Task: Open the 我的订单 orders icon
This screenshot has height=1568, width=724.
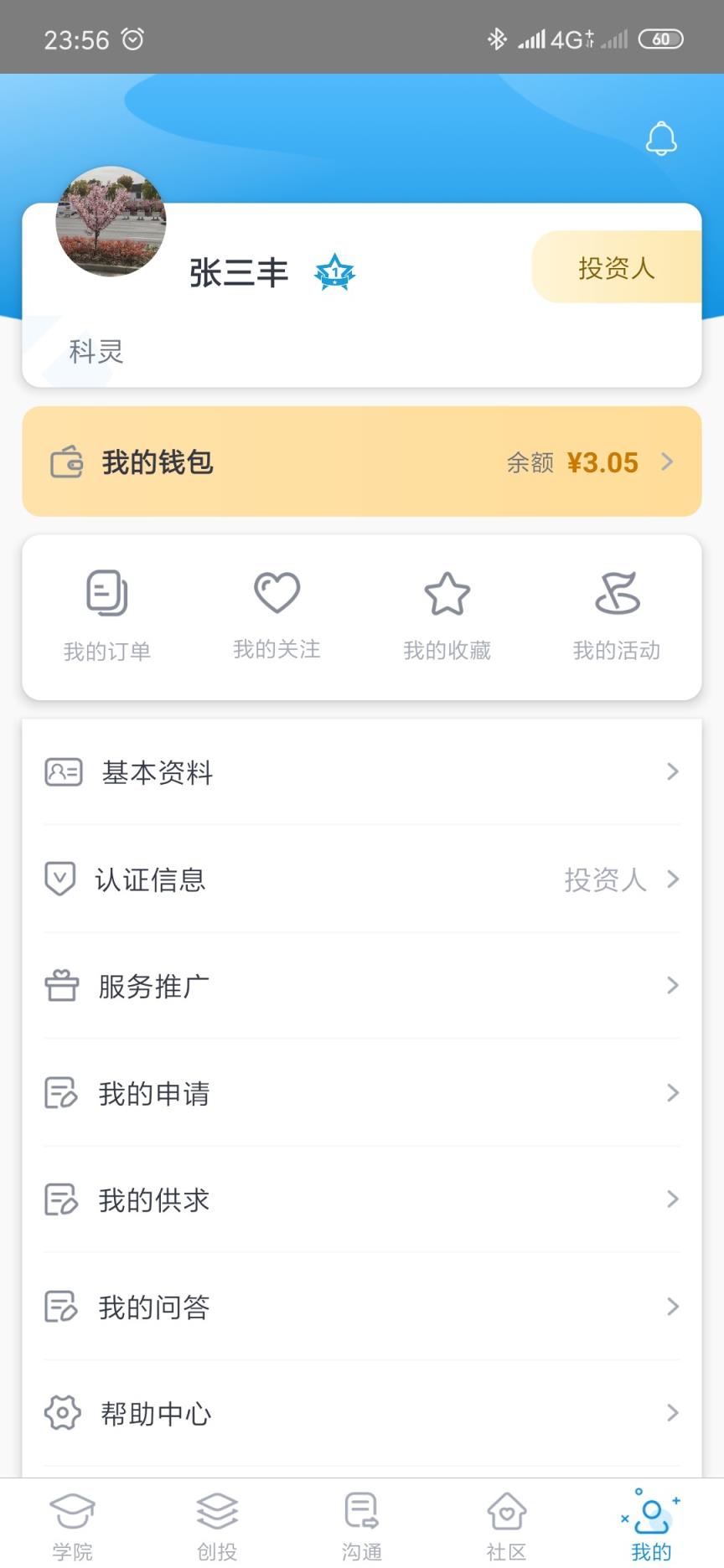Action: 106,592
